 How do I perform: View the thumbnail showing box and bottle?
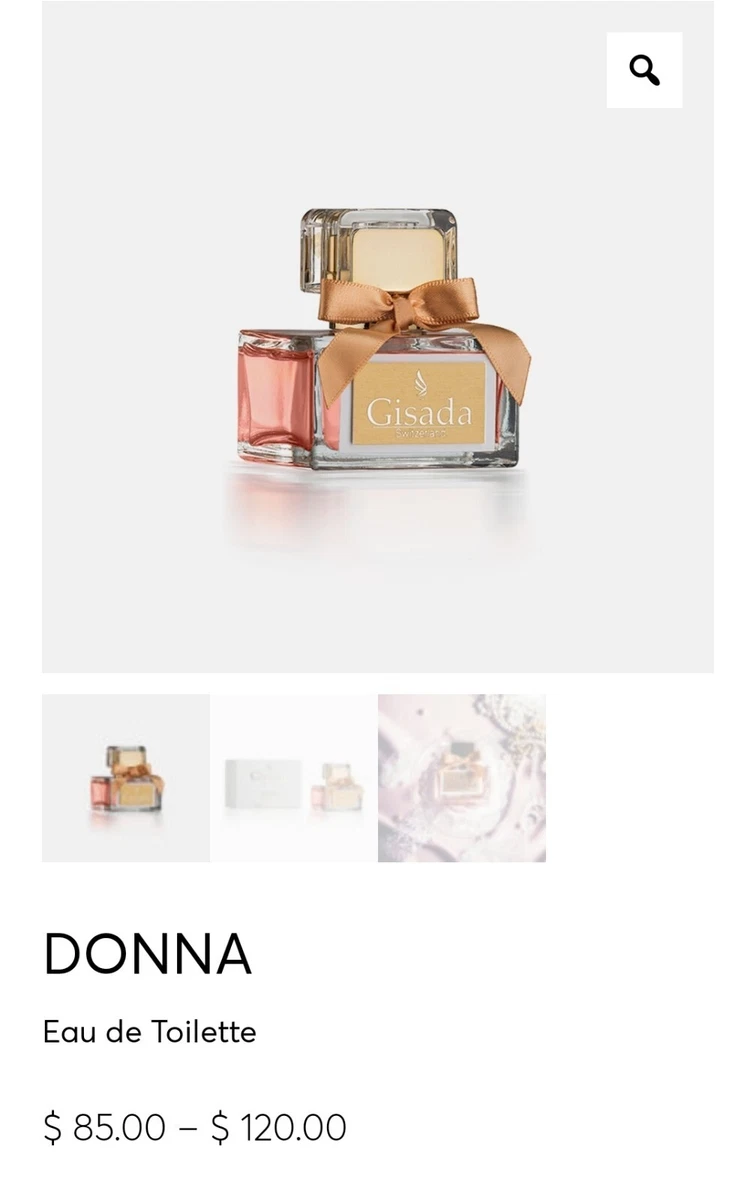click(x=294, y=778)
